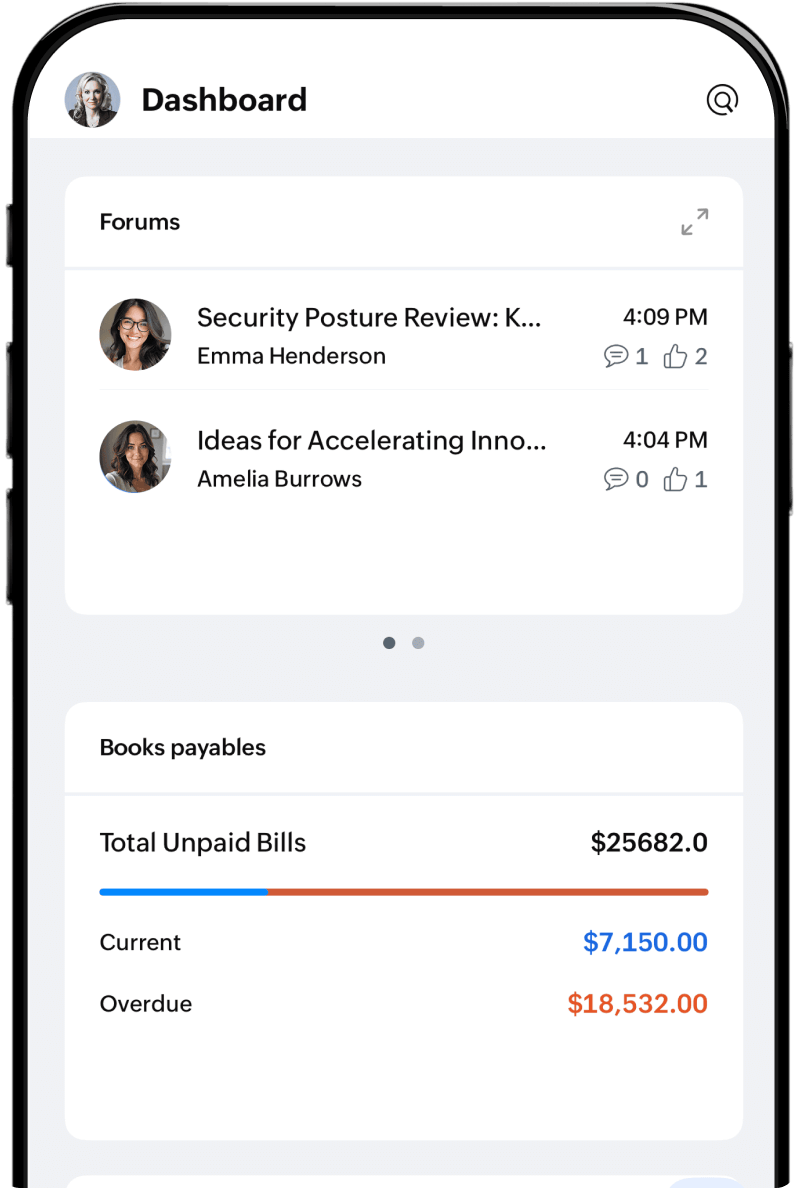The width and height of the screenshot is (796, 1188).
Task: Select the second carousel page dot
Action: [x=418, y=643]
